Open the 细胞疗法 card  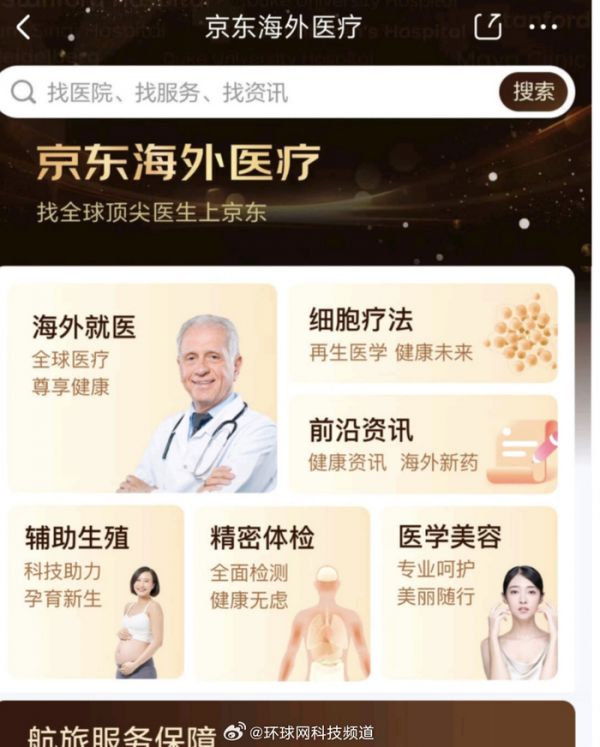coord(423,333)
